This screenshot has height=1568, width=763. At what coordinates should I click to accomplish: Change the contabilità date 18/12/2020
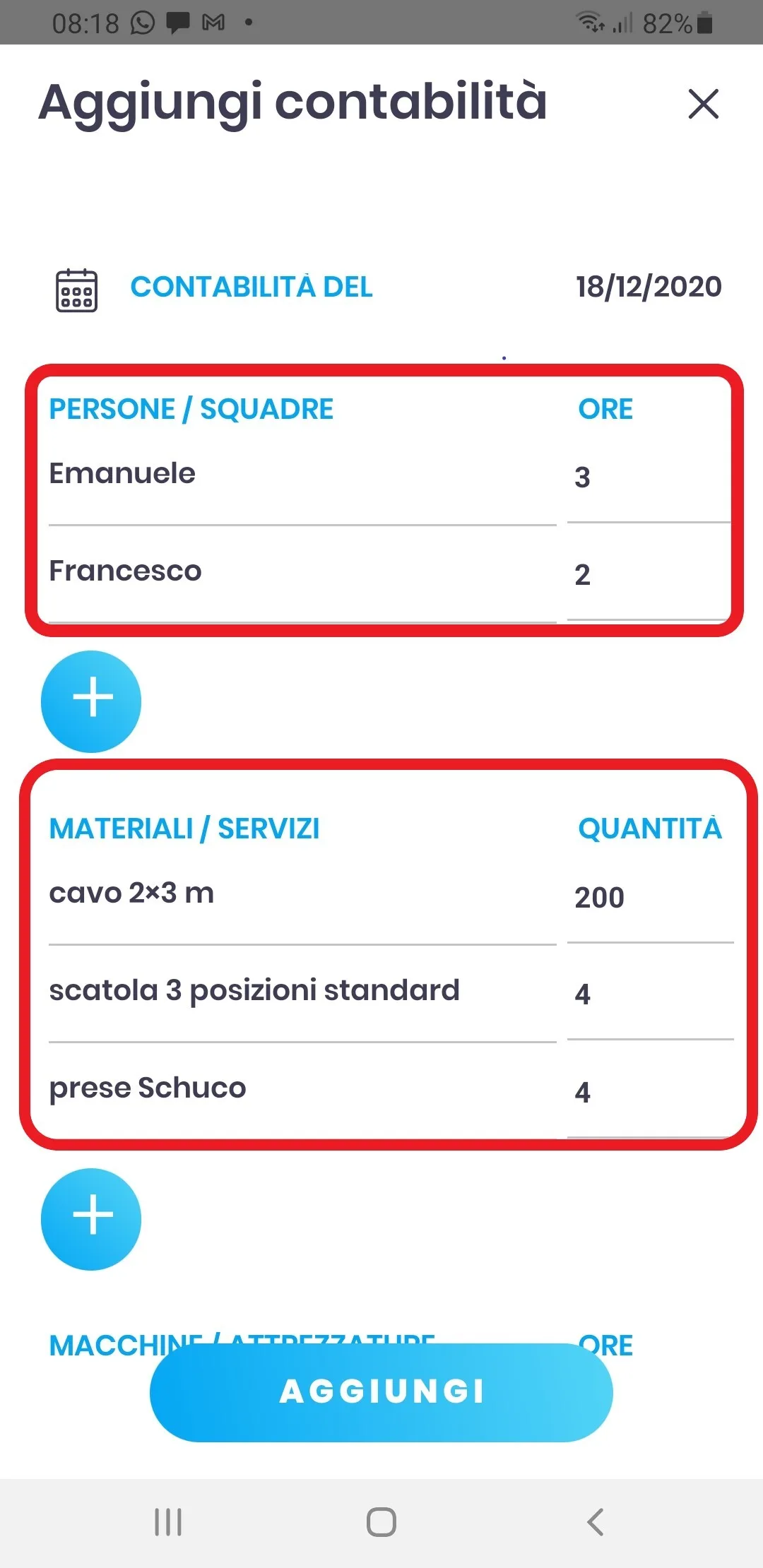click(x=648, y=287)
